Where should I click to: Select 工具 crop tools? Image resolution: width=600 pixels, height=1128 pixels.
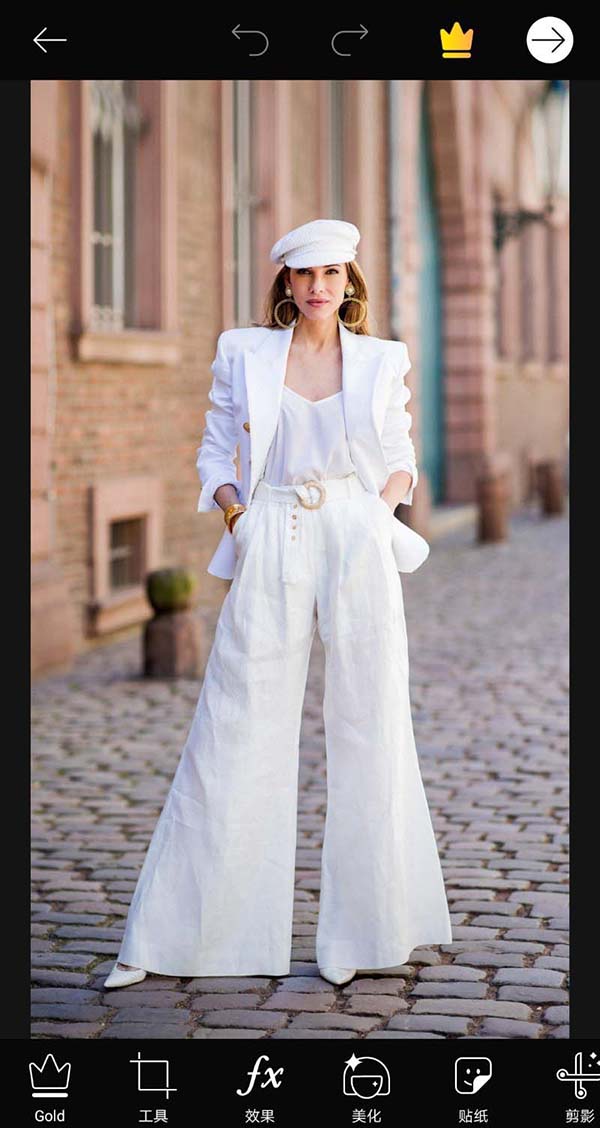pyautogui.click(x=153, y=1086)
